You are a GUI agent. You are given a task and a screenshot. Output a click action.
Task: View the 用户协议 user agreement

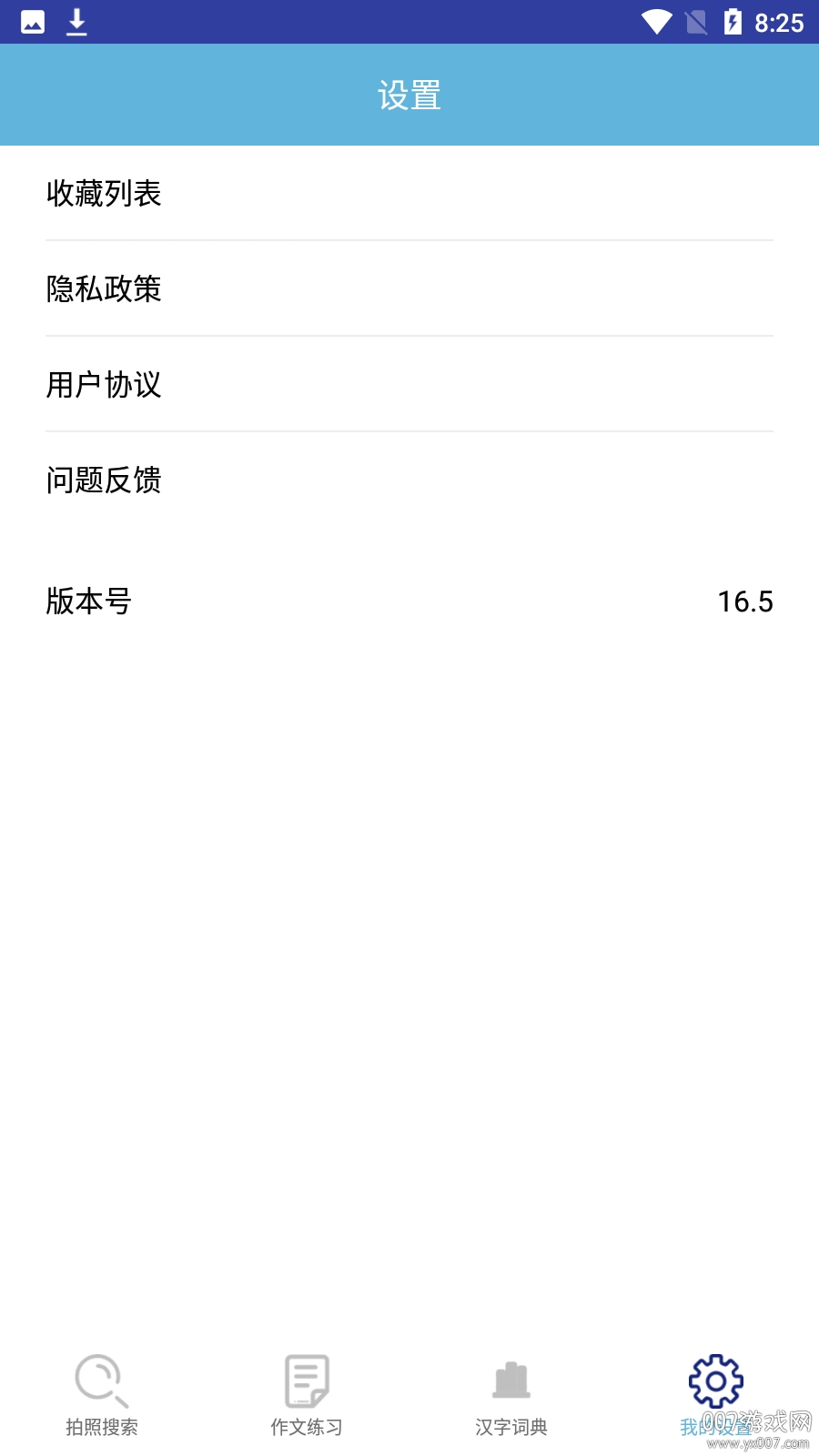pyautogui.click(x=103, y=387)
